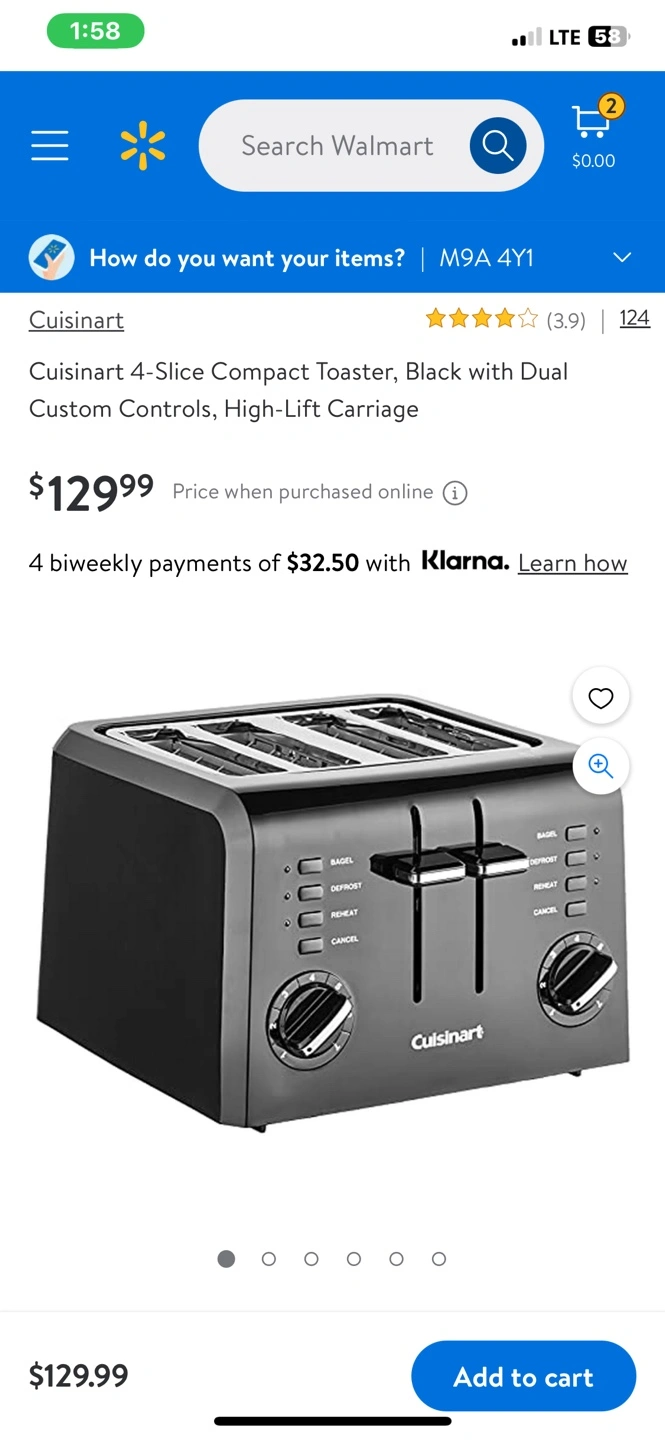This screenshot has height=1440, width=665.
Task: View the 124 reviews
Action: (x=634, y=319)
